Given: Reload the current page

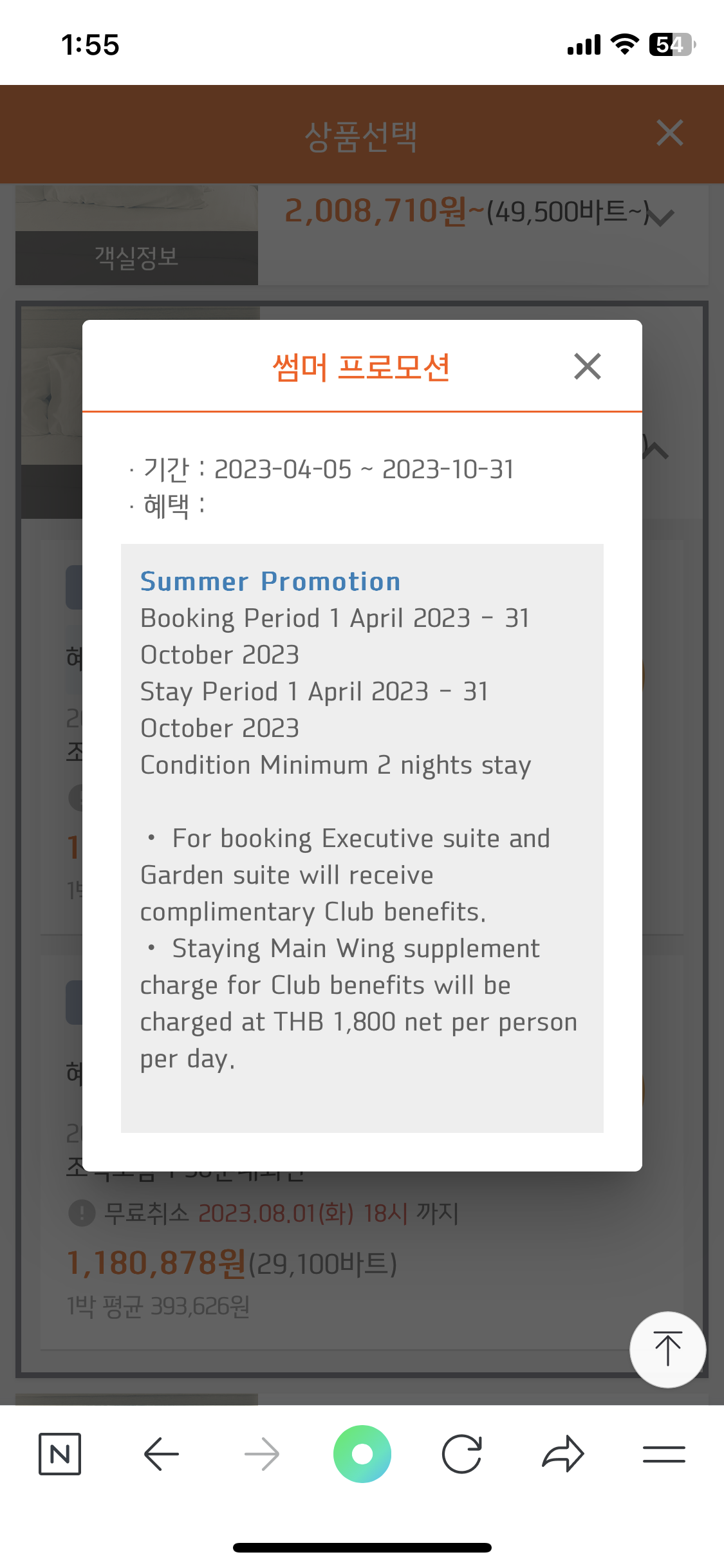Looking at the screenshot, I should [462, 1453].
